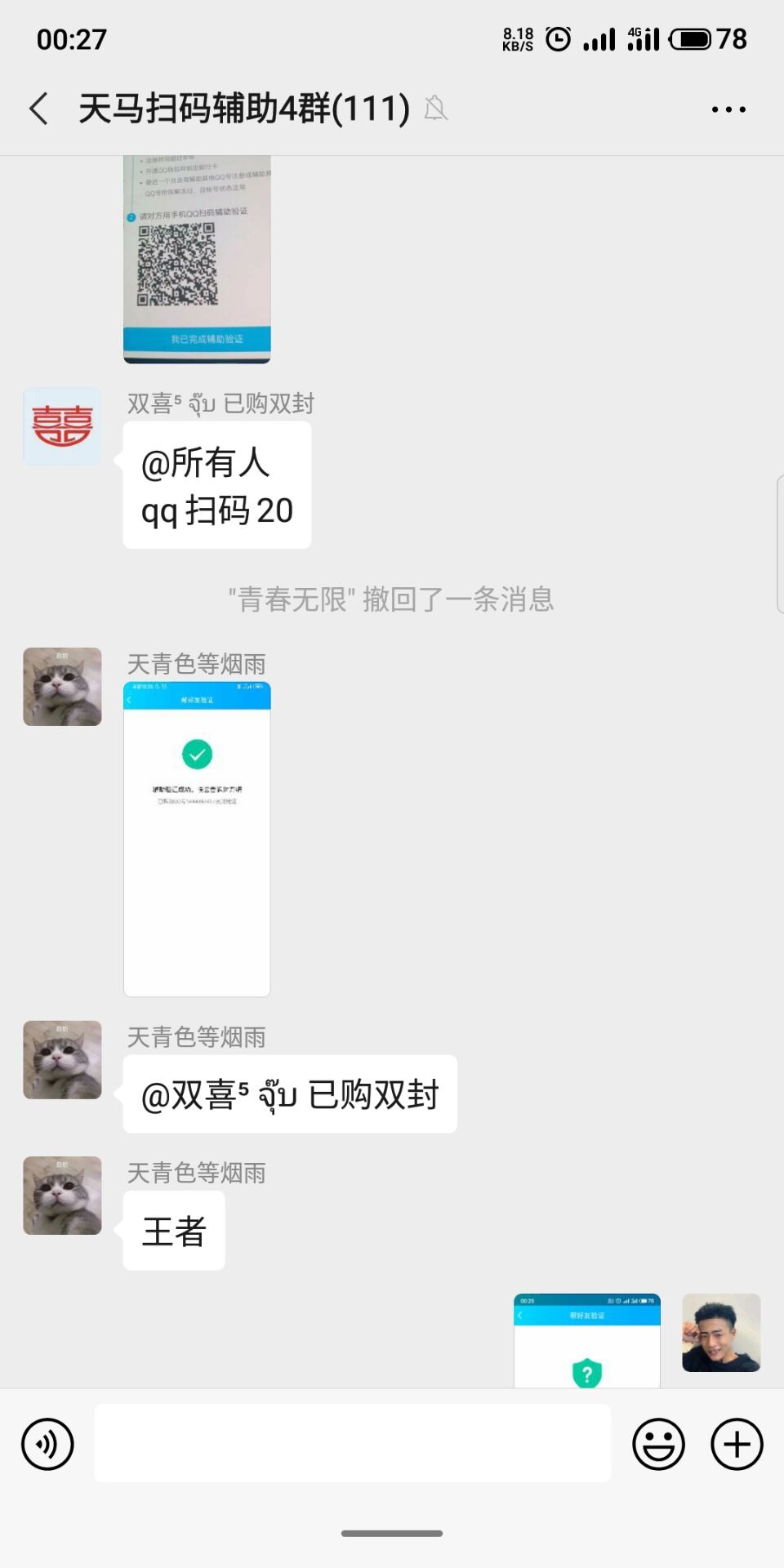Go back from the group chat
Image resolution: width=784 pixels, height=1568 pixels.
(38, 109)
